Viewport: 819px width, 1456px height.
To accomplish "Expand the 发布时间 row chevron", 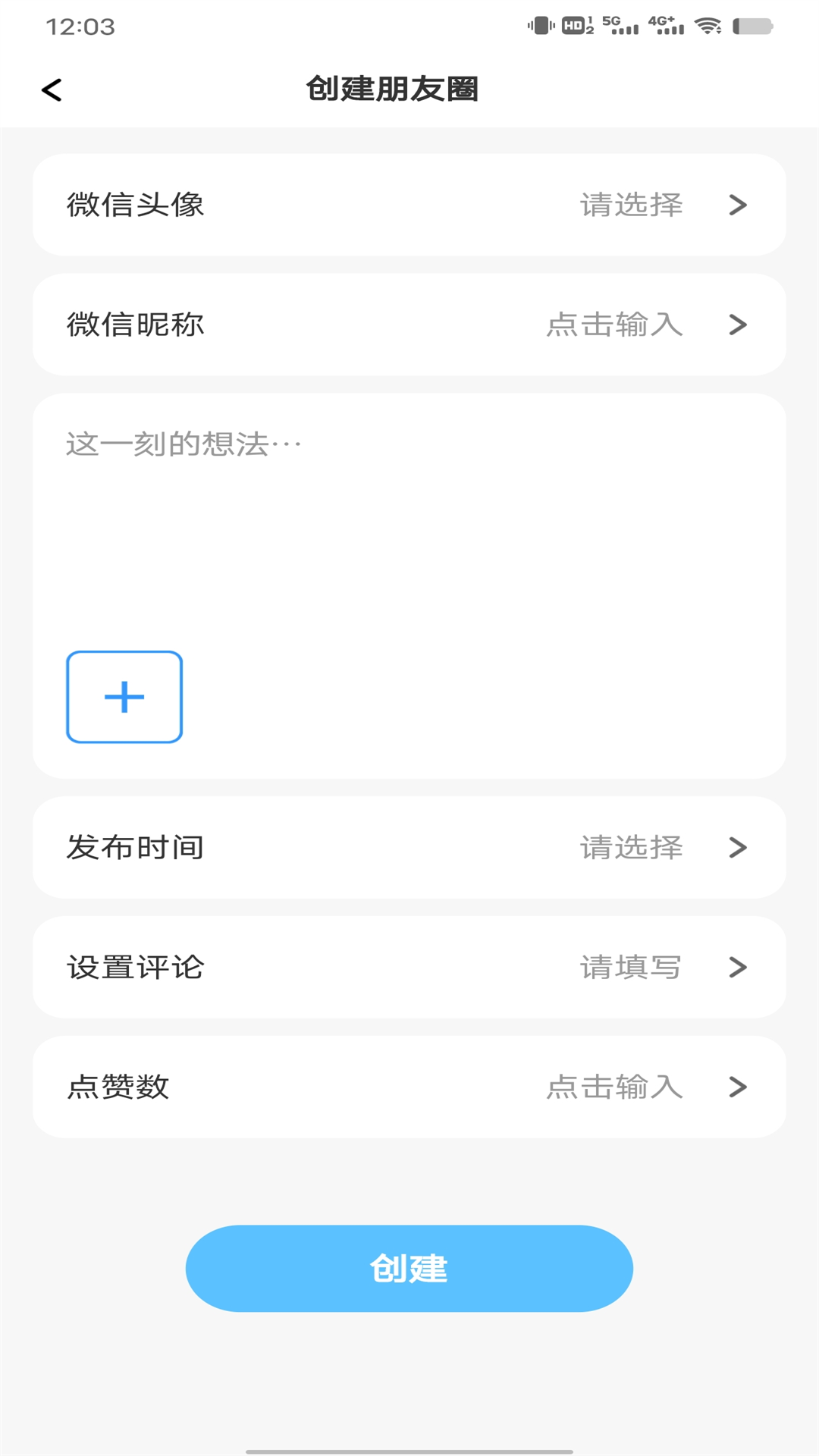I will [x=736, y=848].
